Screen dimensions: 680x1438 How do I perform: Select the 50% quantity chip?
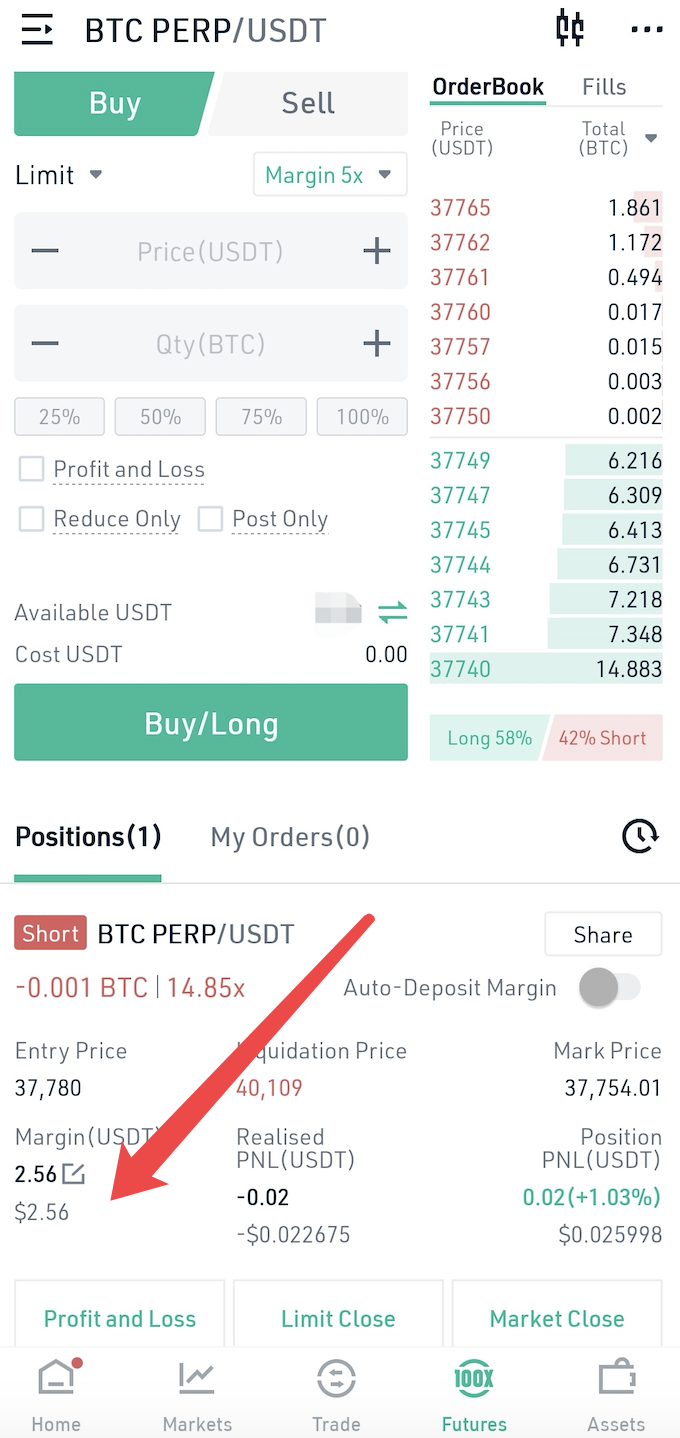click(x=160, y=416)
